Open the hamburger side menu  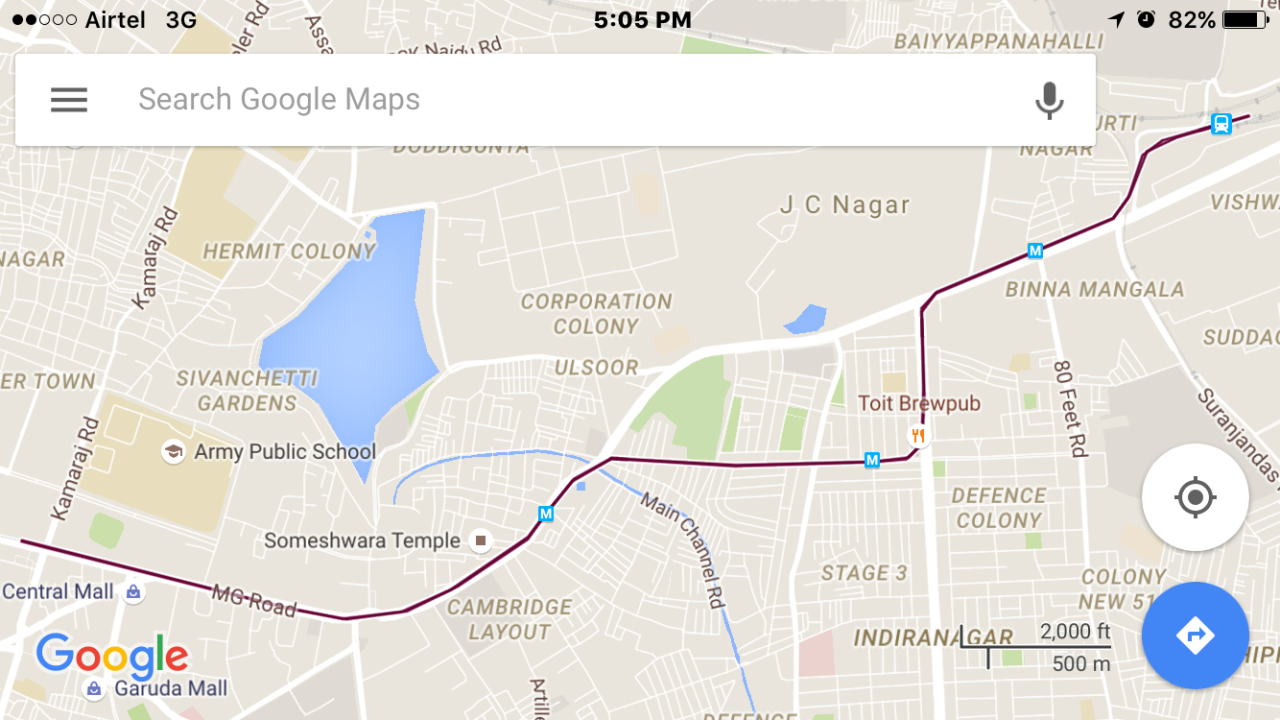[69, 99]
